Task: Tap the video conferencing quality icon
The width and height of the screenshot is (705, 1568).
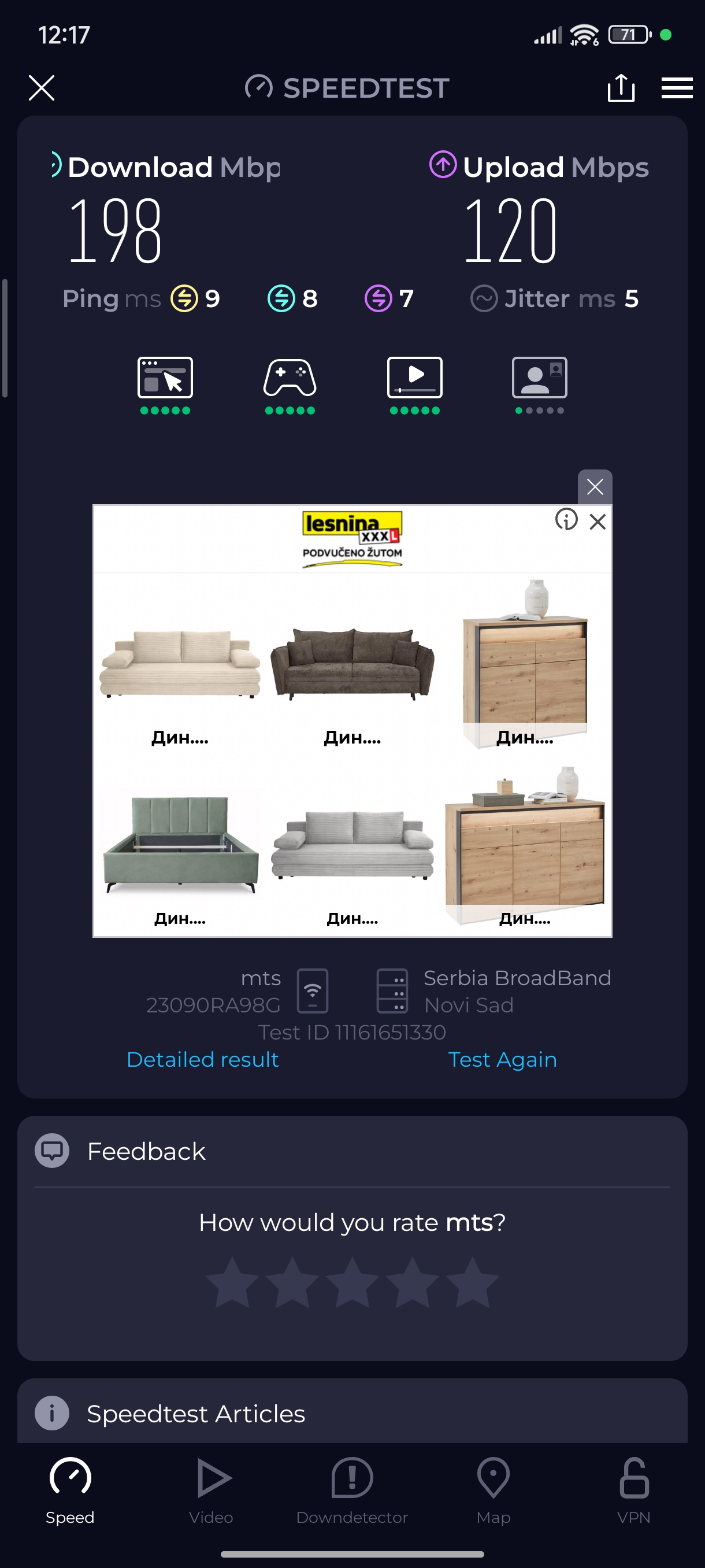Action: click(x=540, y=379)
